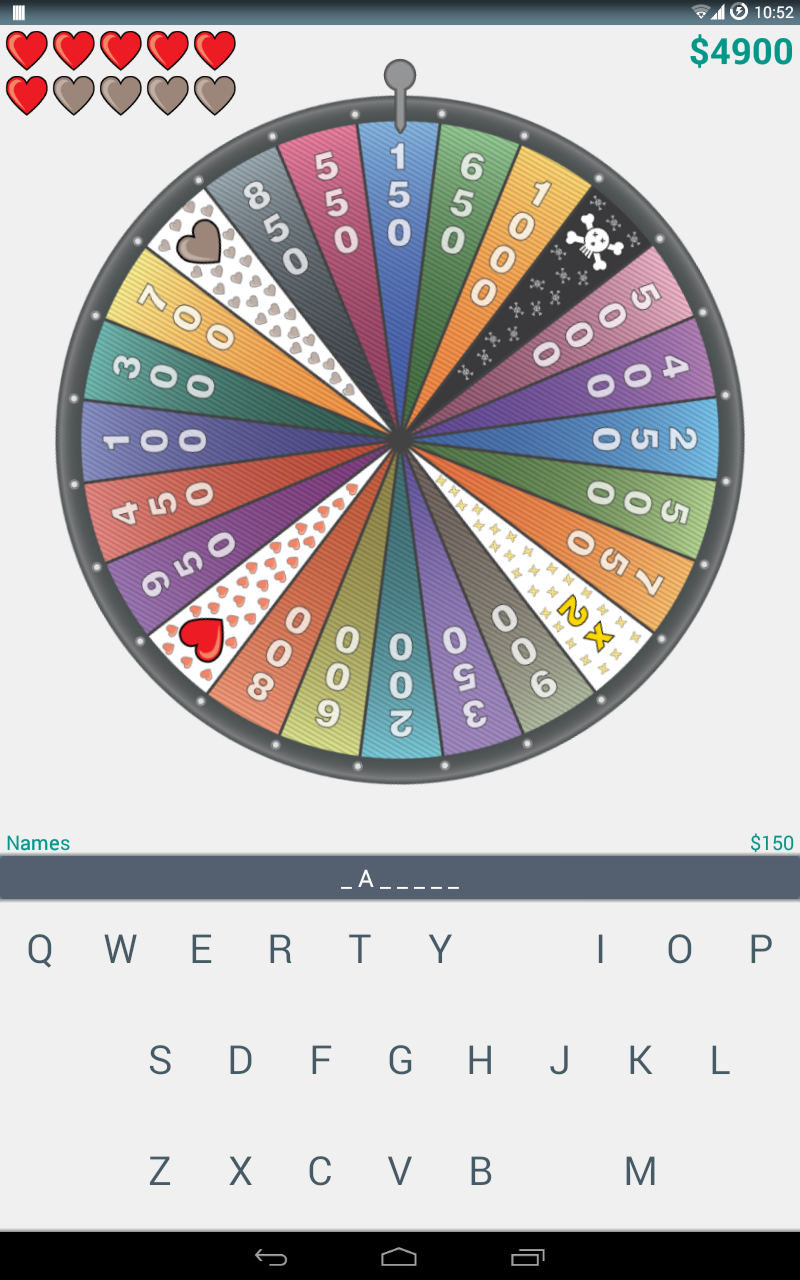Guess the letter S
This screenshot has height=1280, width=800.
tap(160, 1060)
